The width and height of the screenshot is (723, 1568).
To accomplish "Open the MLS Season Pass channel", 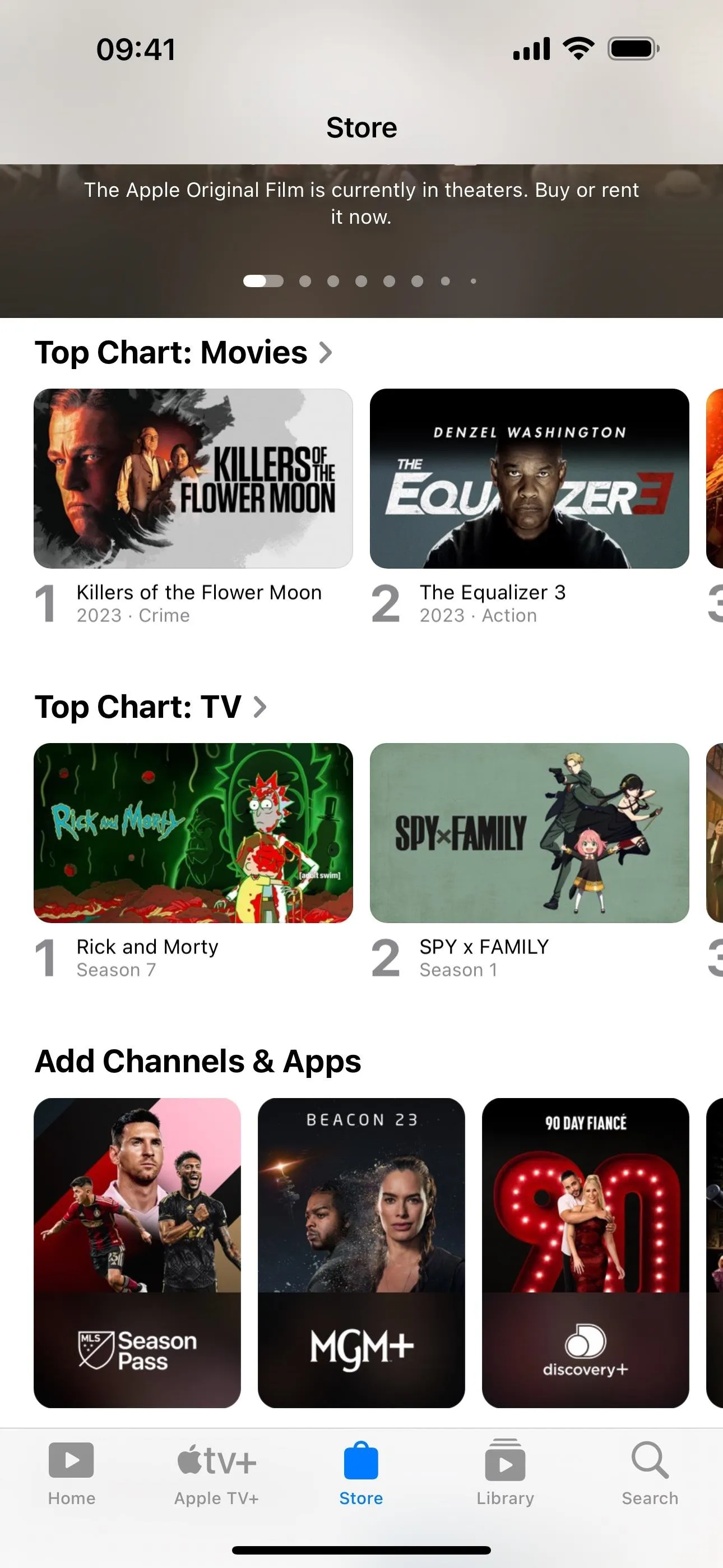I will [137, 1252].
